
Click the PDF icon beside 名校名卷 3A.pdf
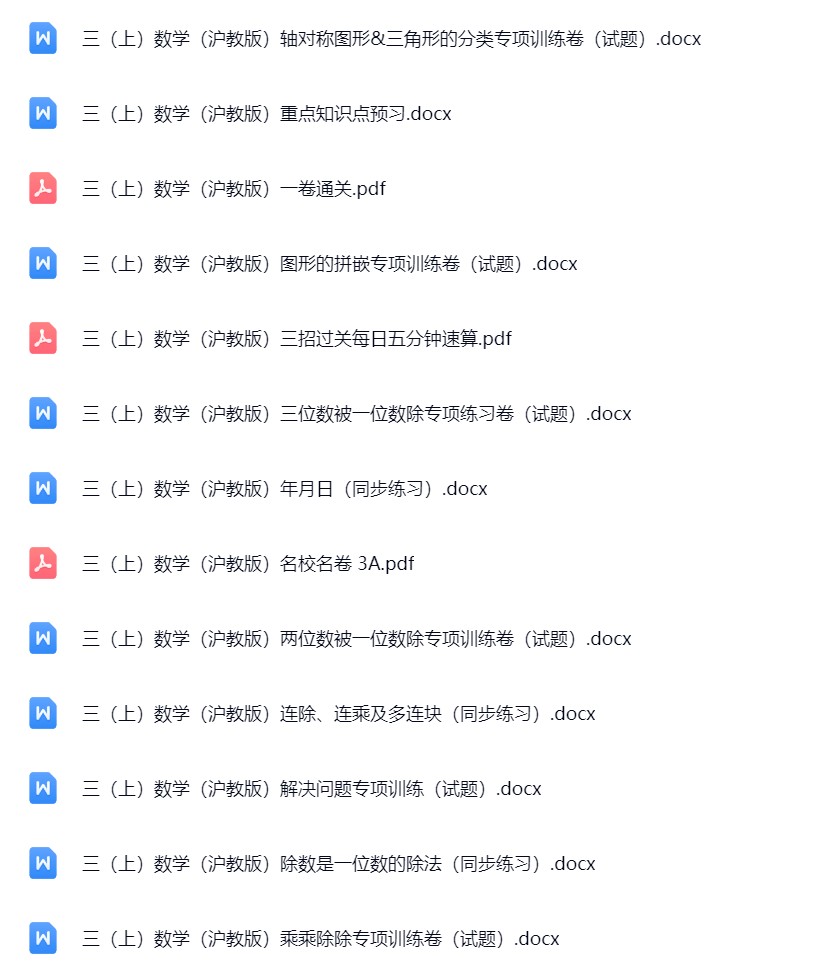(x=41, y=563)
